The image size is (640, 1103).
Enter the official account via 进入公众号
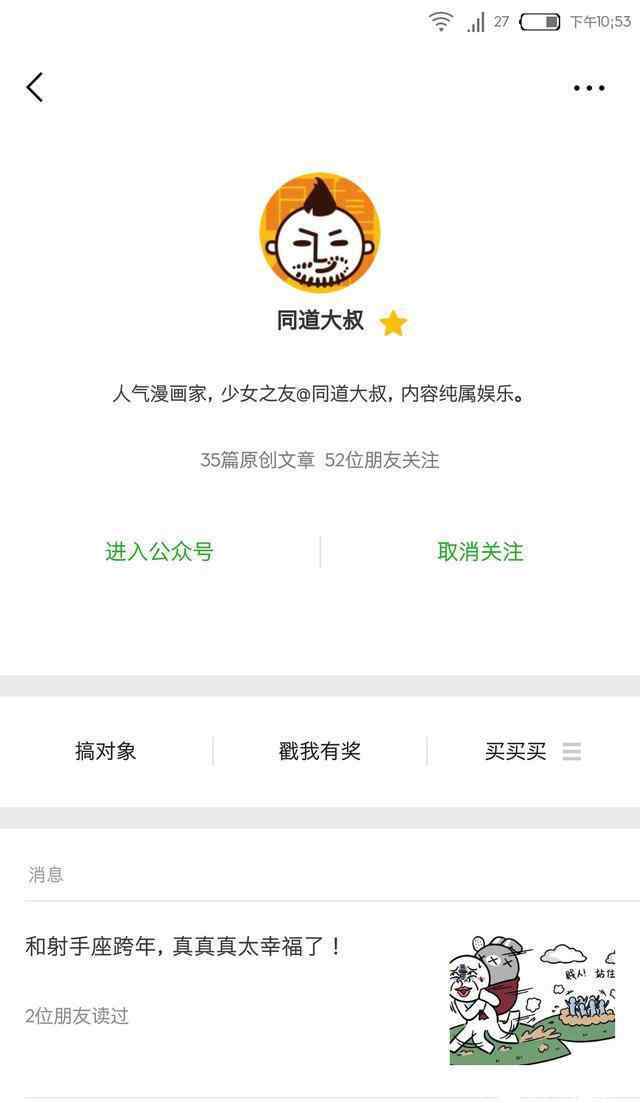[159, 552]
